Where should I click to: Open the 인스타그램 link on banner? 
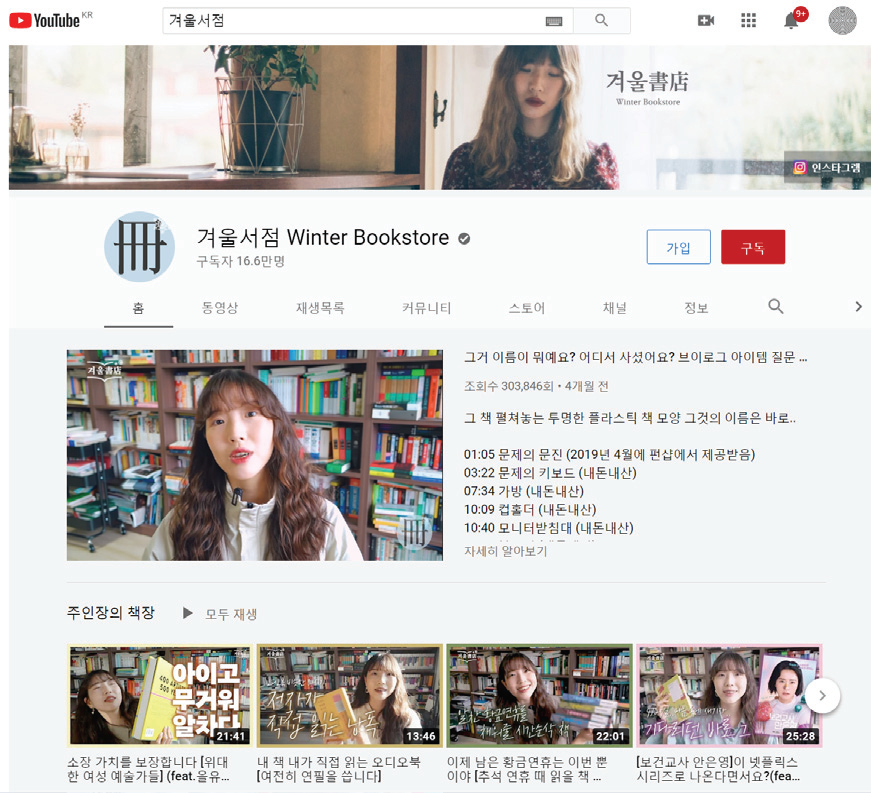click(x=826, y=168)
